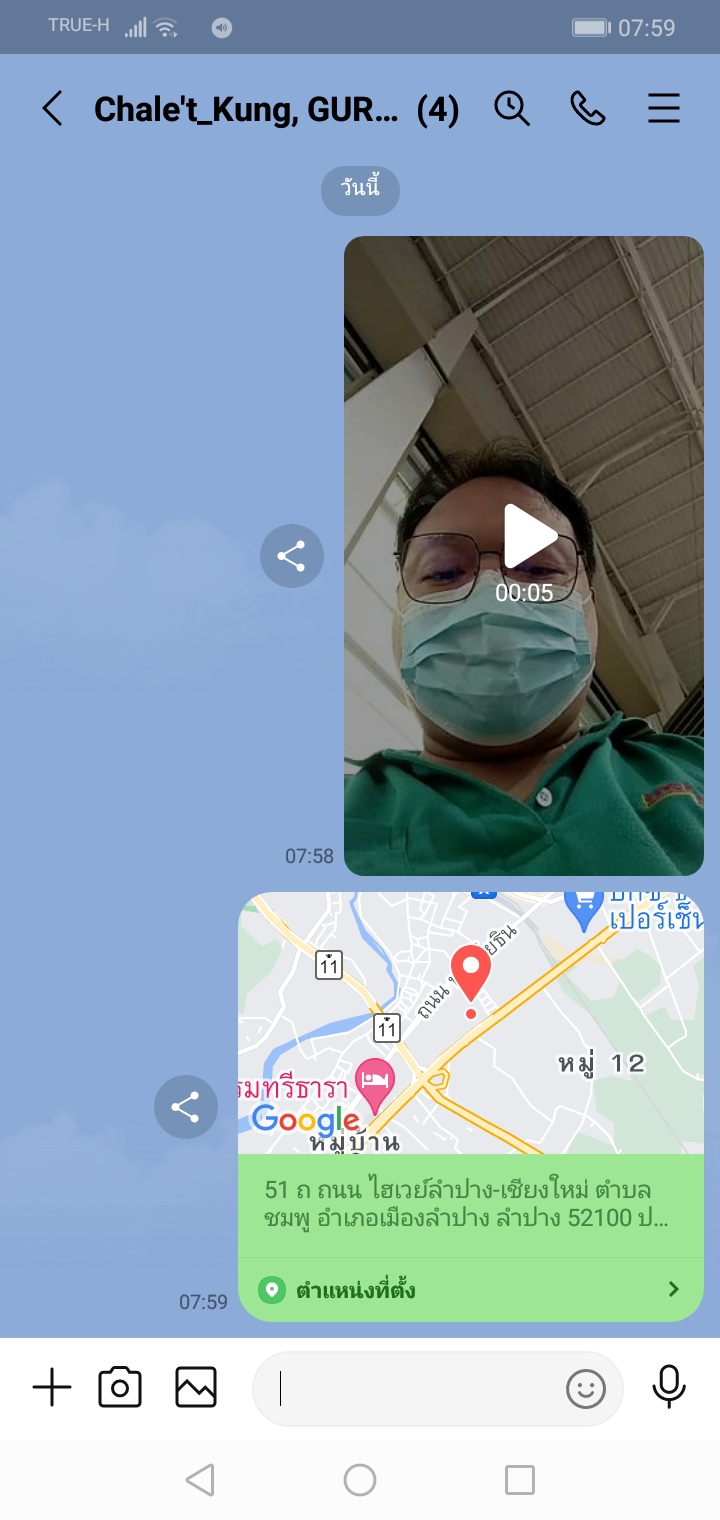Viewport: 720px width, 1520px height.
Task: Record a voice message with the microphone
Action: pos(669,1388)
